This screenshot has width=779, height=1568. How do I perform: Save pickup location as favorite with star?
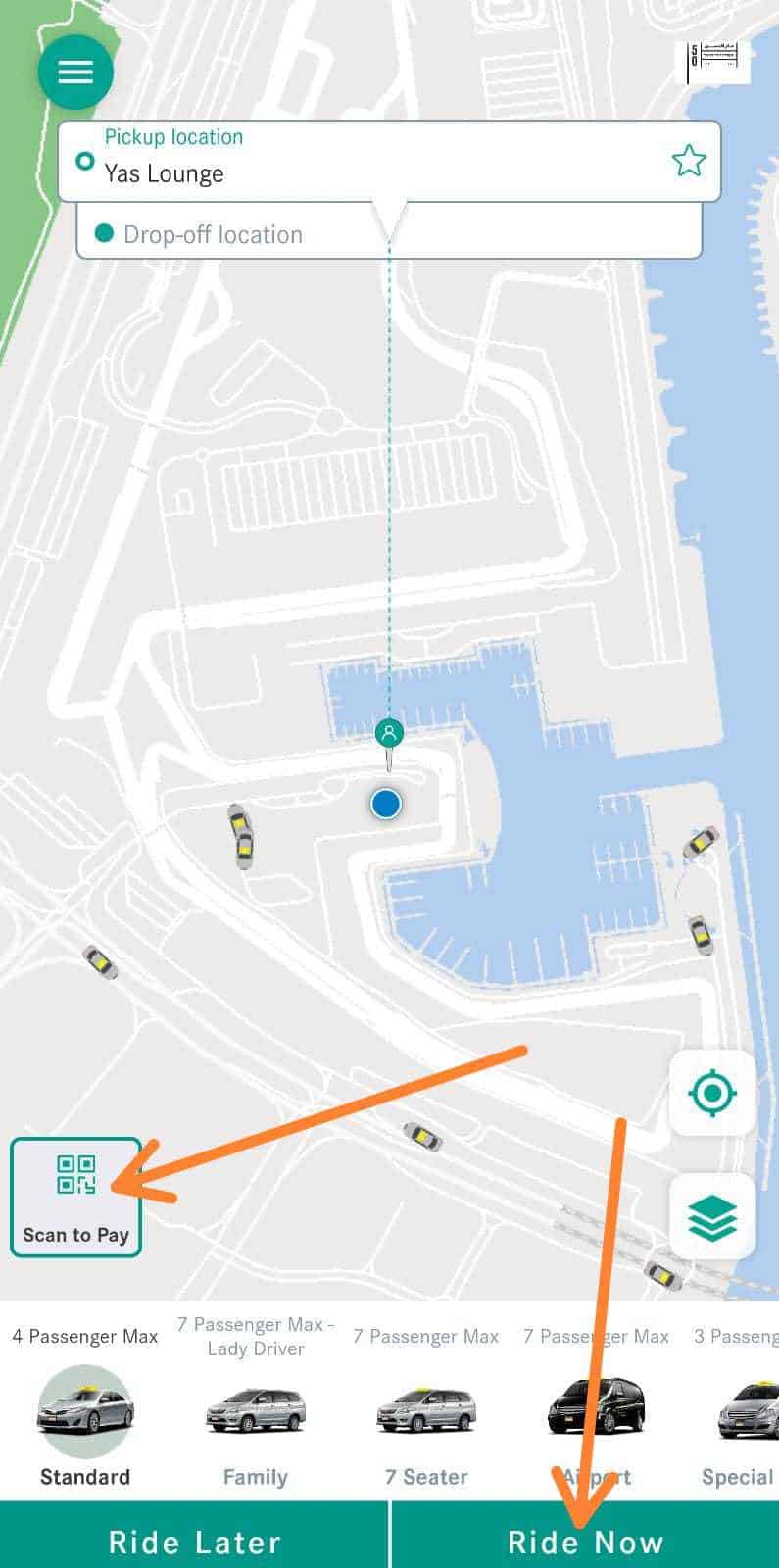point(689,161)
